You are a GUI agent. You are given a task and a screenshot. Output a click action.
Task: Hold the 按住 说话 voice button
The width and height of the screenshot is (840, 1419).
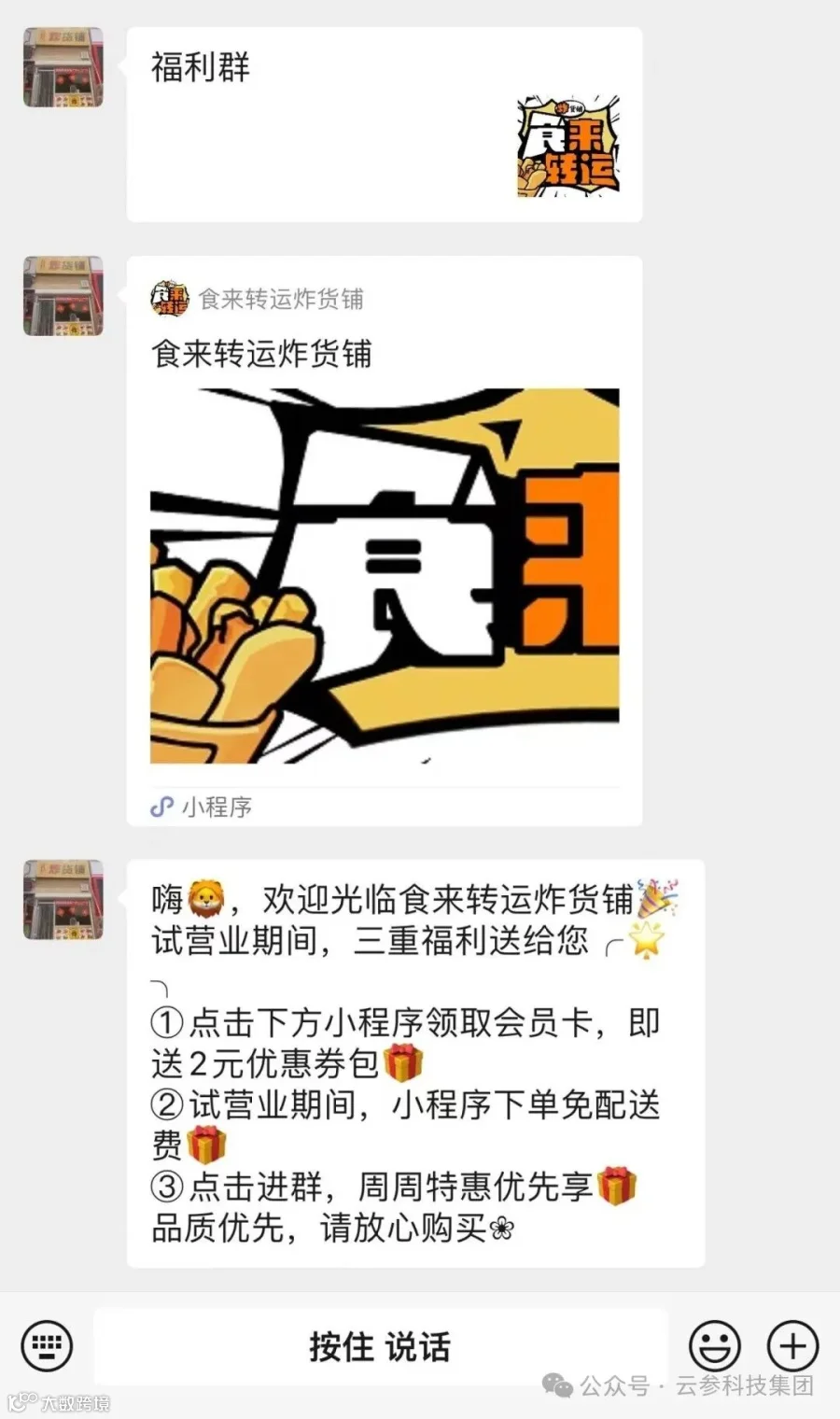[x=381, y=1346]
